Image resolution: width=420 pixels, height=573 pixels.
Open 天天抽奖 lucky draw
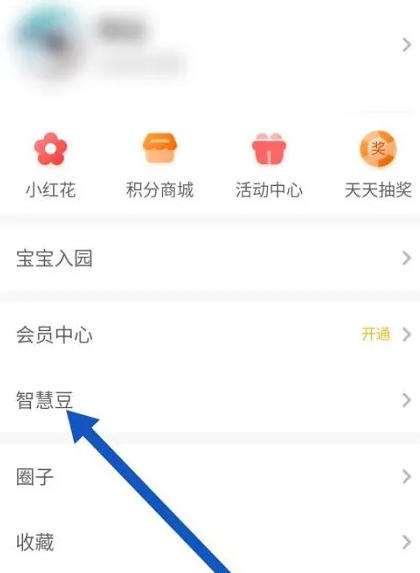click(x=378, y=166)
